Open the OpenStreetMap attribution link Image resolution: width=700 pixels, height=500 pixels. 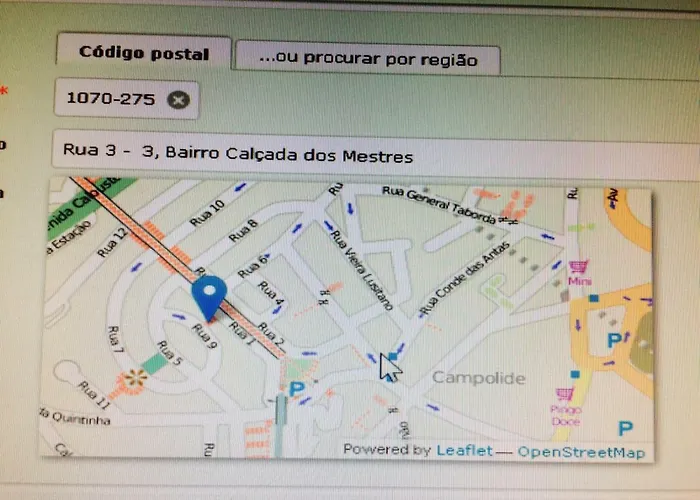(581, 453)
